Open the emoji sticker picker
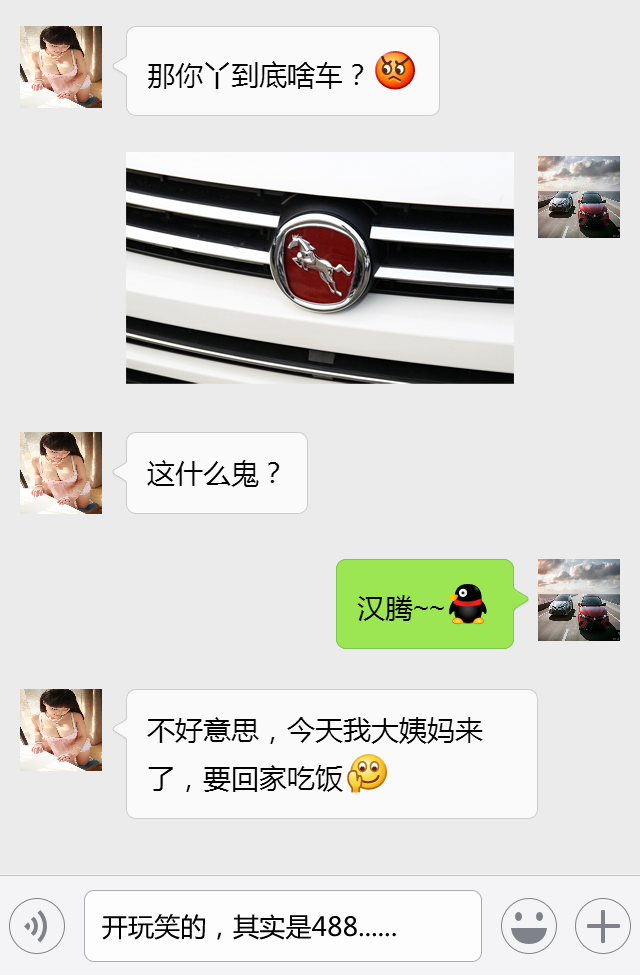The height and width of the screenshot is (975, 640). coord(529,926)
